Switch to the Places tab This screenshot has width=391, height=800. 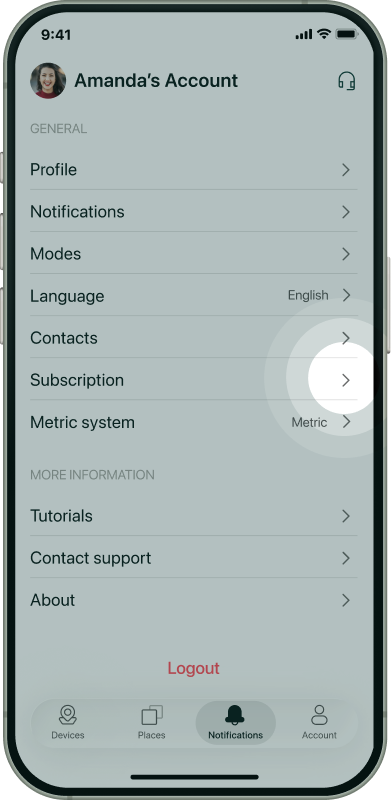point(152,722)
